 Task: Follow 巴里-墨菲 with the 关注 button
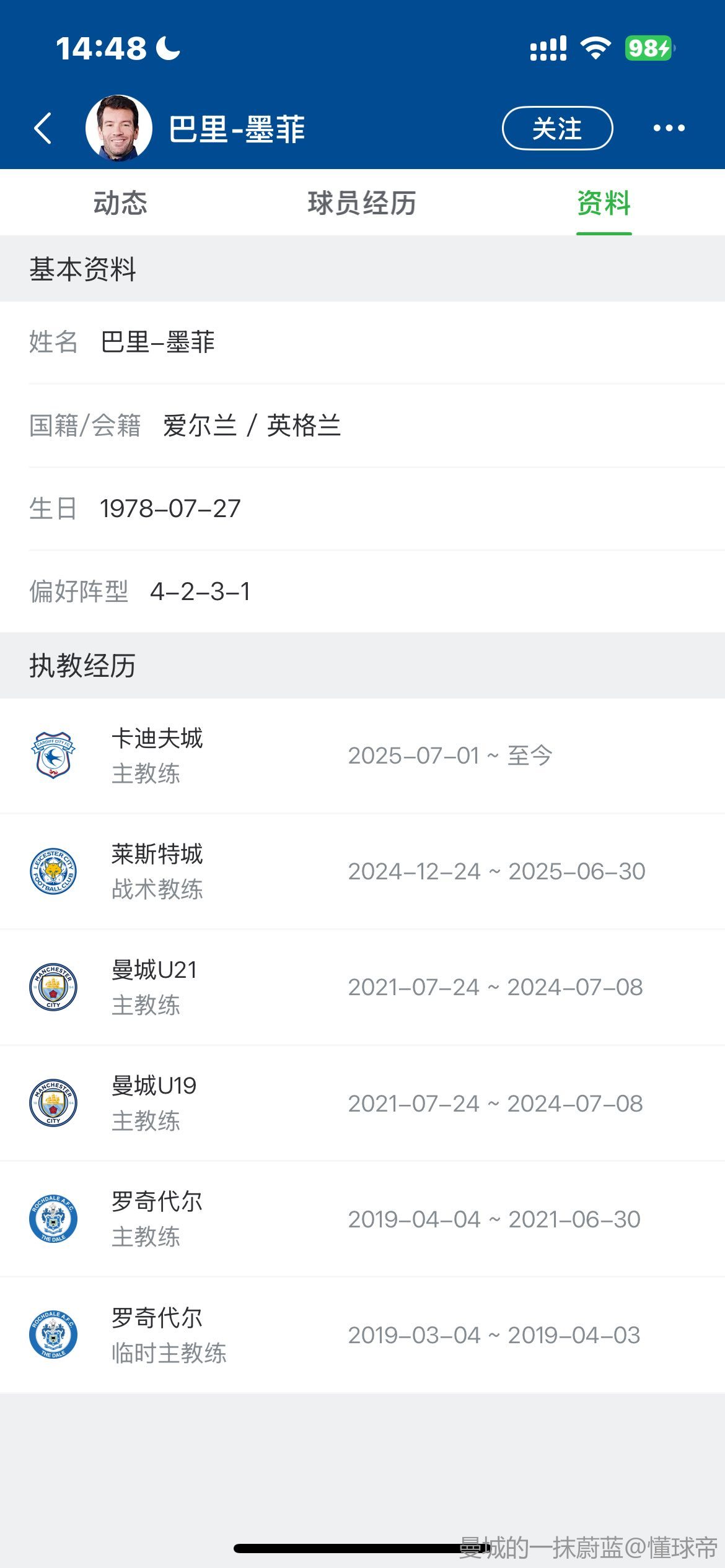(557, 129)
